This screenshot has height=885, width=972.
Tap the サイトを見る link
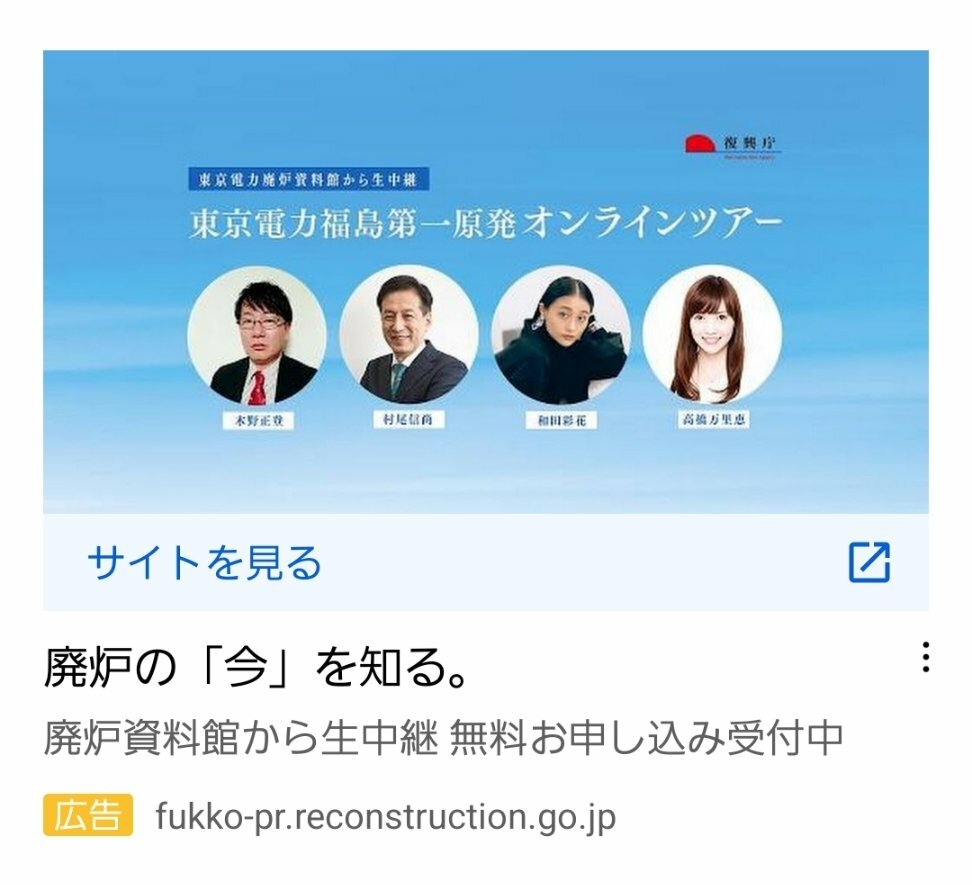(x=205, y=563)
